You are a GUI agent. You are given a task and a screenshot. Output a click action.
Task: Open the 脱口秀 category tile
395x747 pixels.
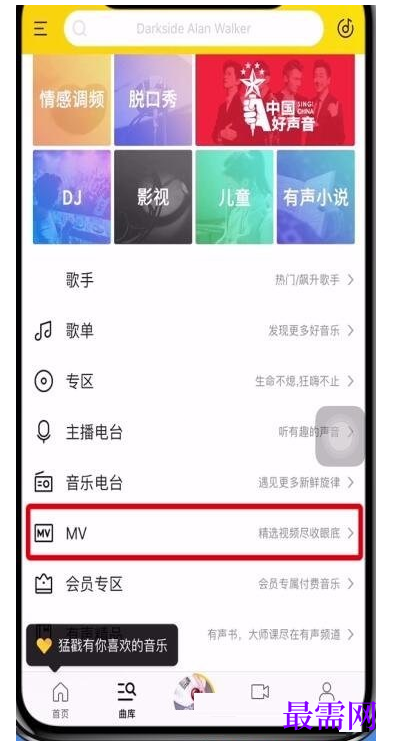153,100
